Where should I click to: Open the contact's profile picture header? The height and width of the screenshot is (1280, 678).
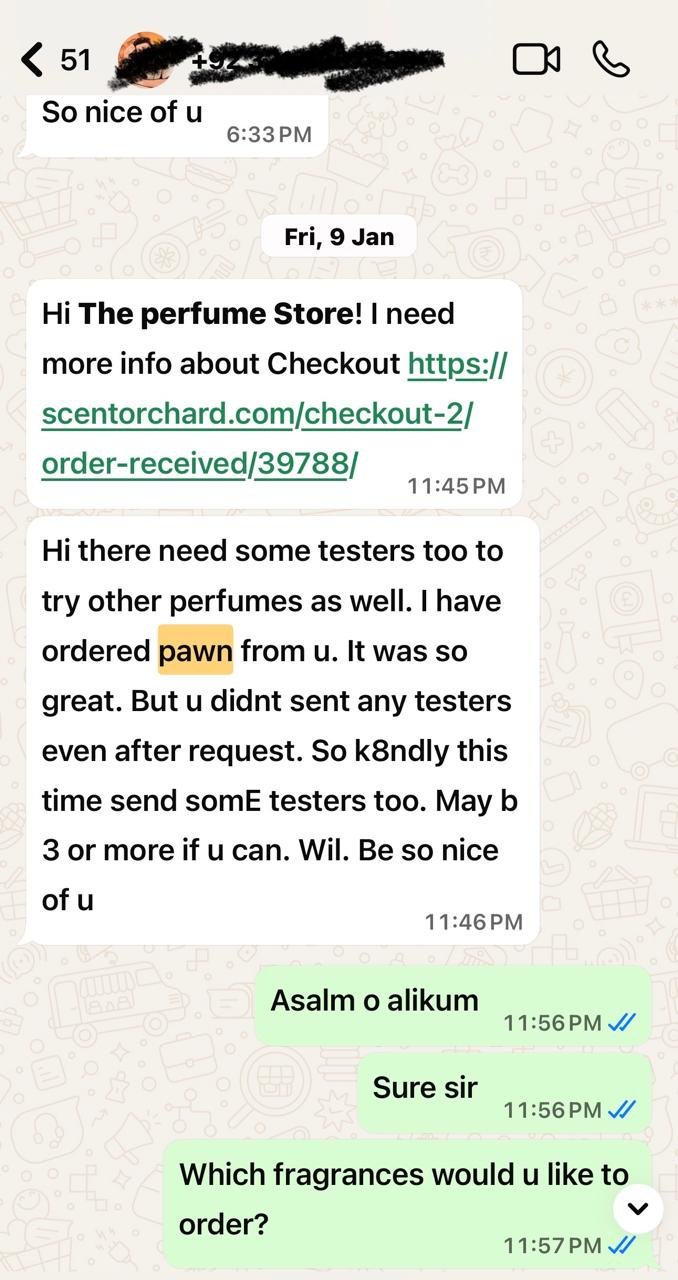(143, 58)
